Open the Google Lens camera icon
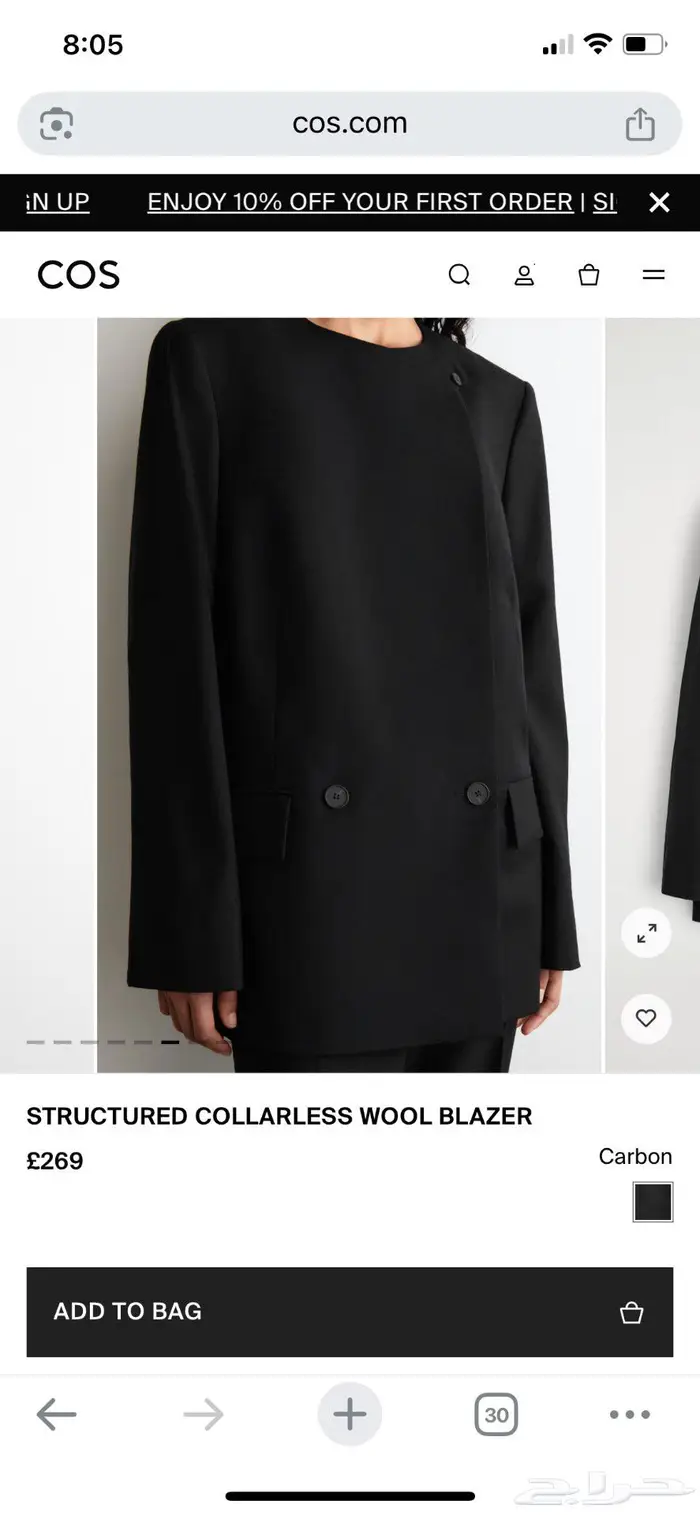 click(56, 124)
